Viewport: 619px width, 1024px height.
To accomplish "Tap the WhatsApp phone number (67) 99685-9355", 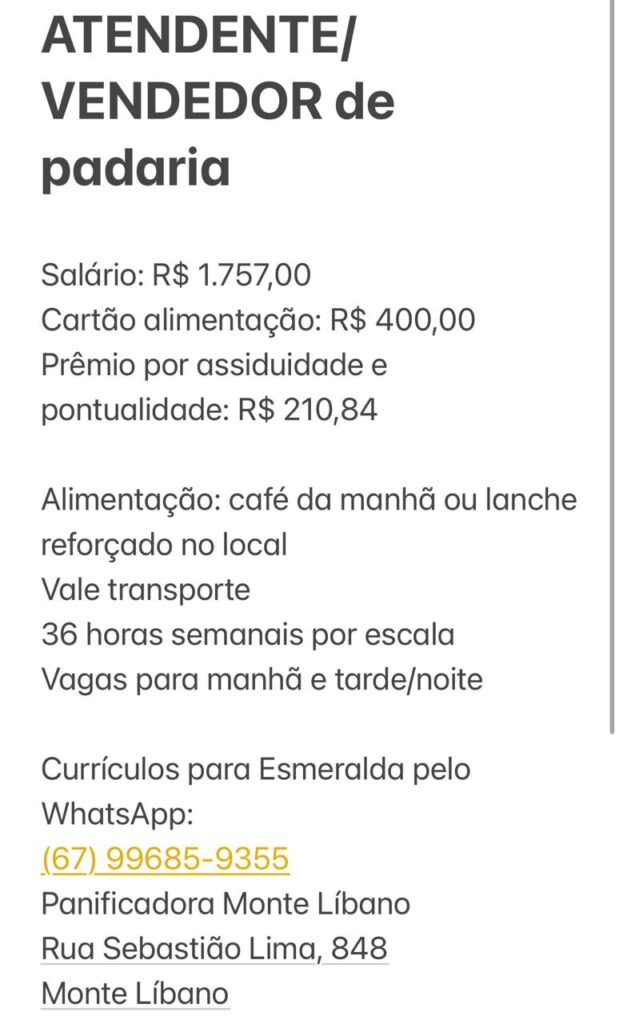I will pyautogui.click(x=165, y=859).
